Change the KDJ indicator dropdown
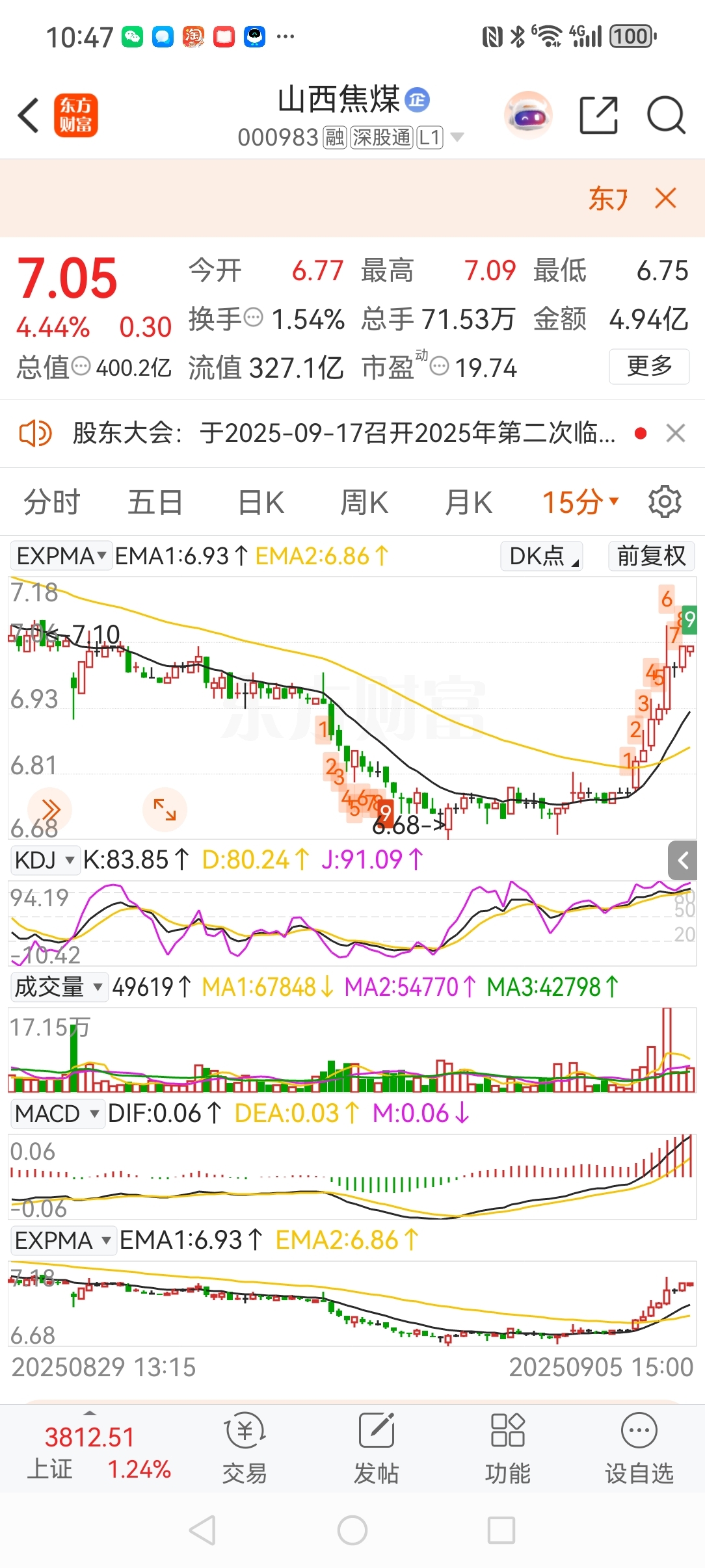The height and width of the screenshot is (1568, 705). point(44,859)
